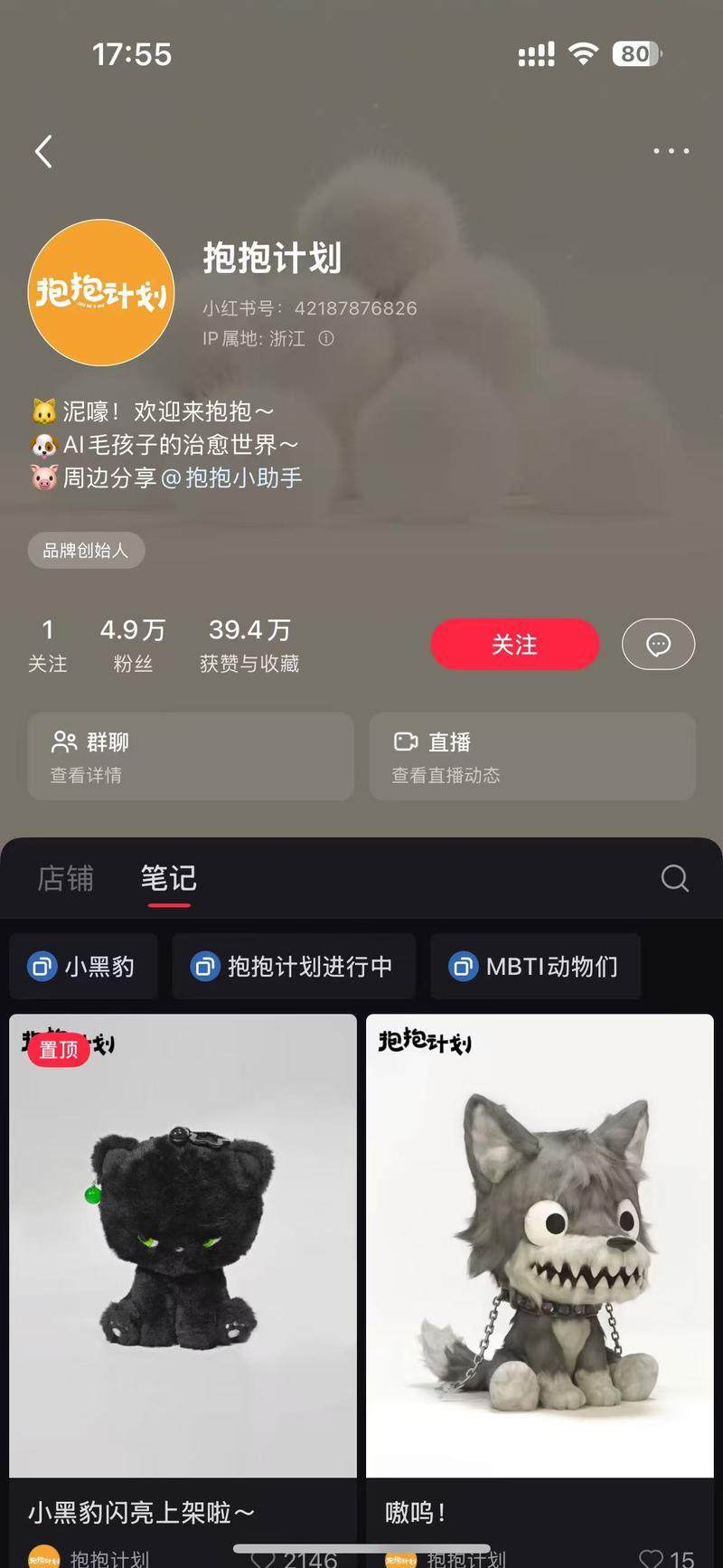Open the message chat bubble button
The image size is (723, 1568).
click(x=658, y=645)
